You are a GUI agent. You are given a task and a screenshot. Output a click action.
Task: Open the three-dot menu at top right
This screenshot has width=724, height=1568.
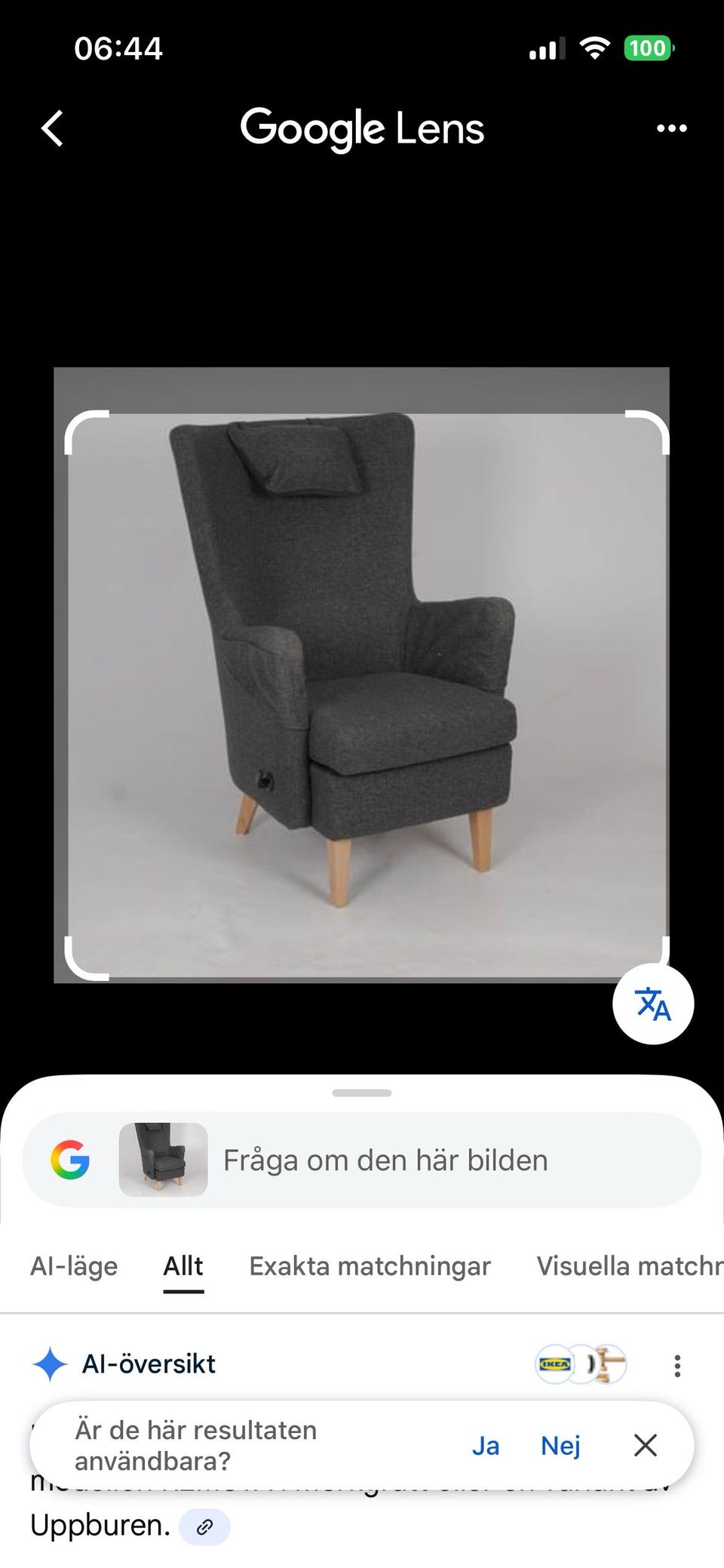[670, 128]
